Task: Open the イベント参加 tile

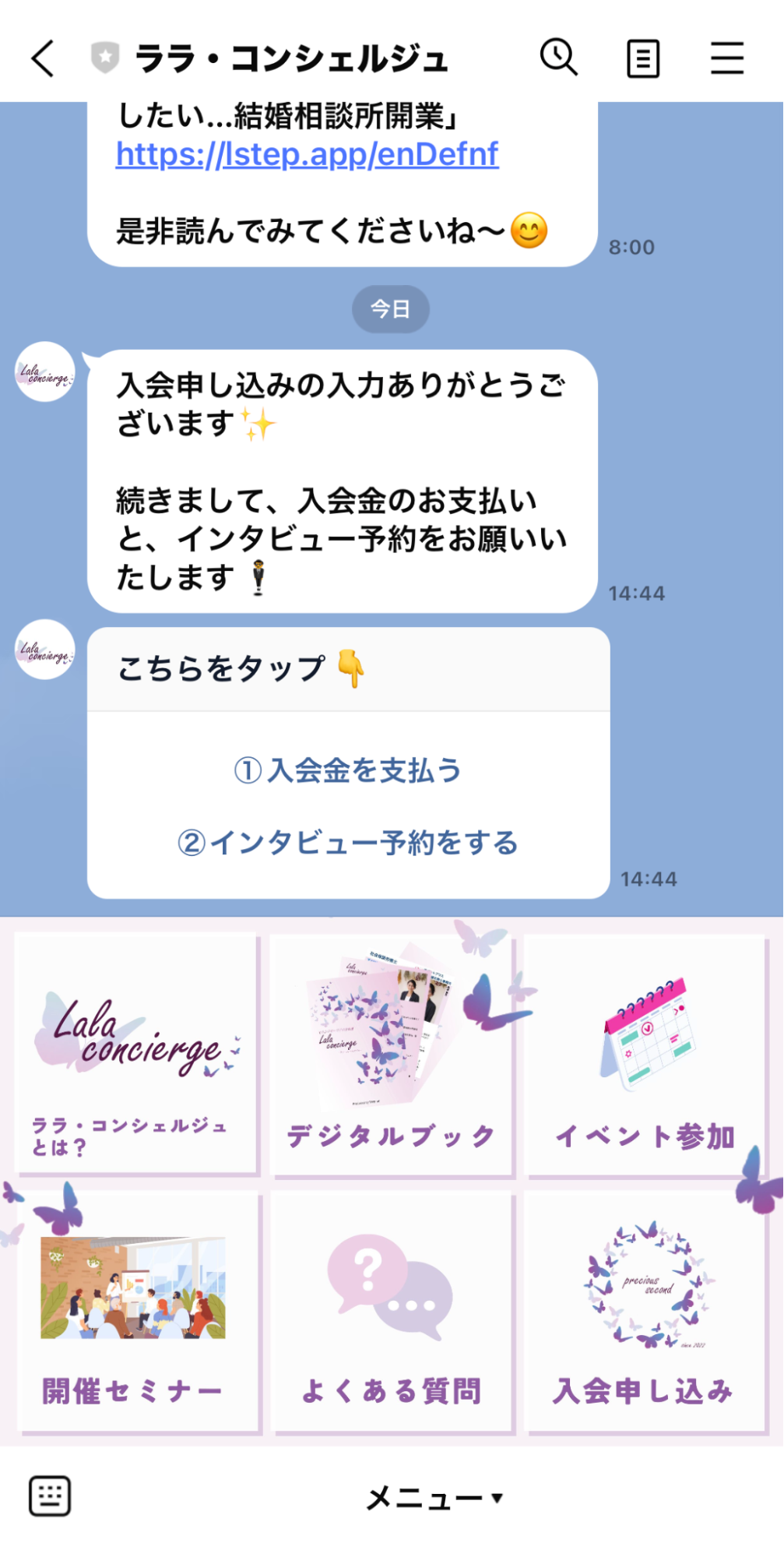Action: [x=645, y=1053]
